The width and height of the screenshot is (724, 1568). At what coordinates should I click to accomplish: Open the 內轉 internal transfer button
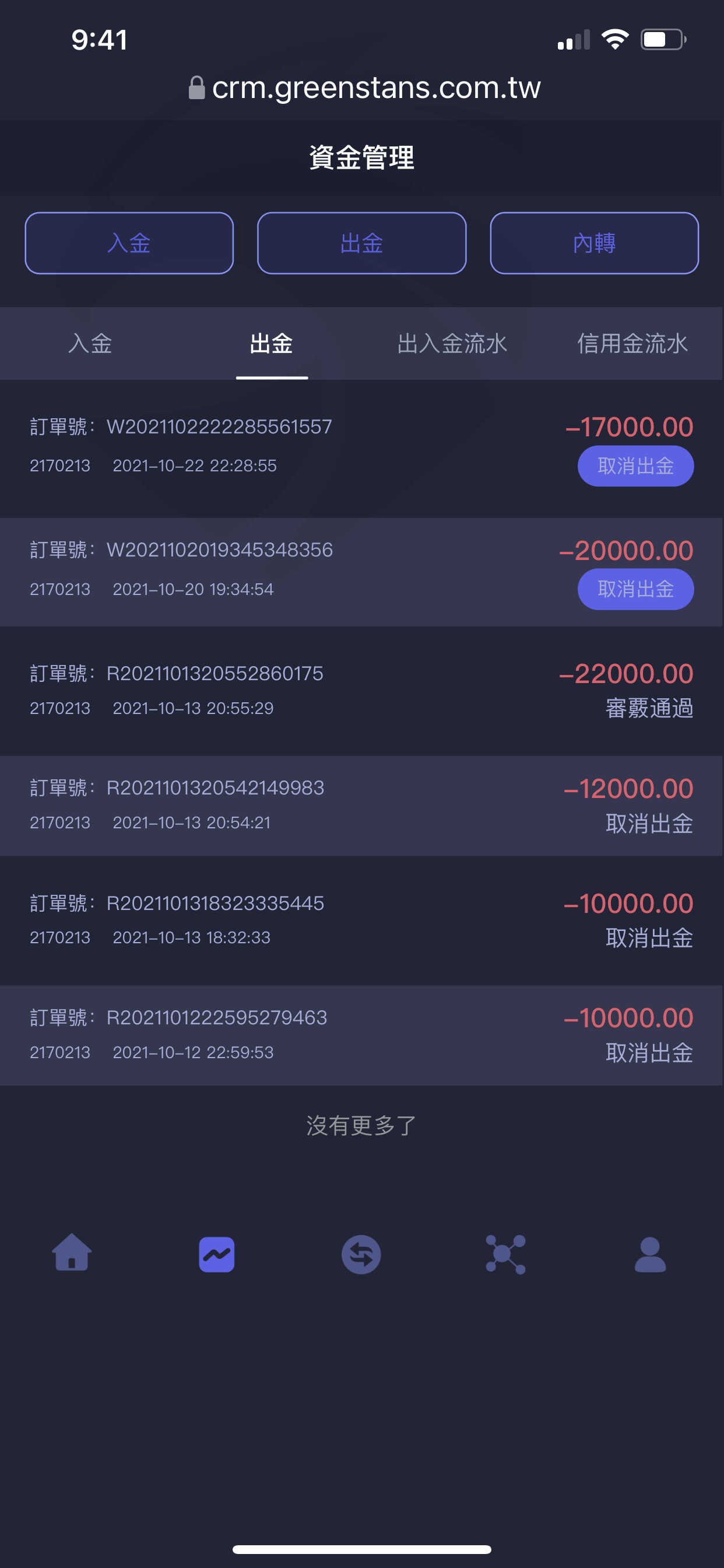[594, 243]
